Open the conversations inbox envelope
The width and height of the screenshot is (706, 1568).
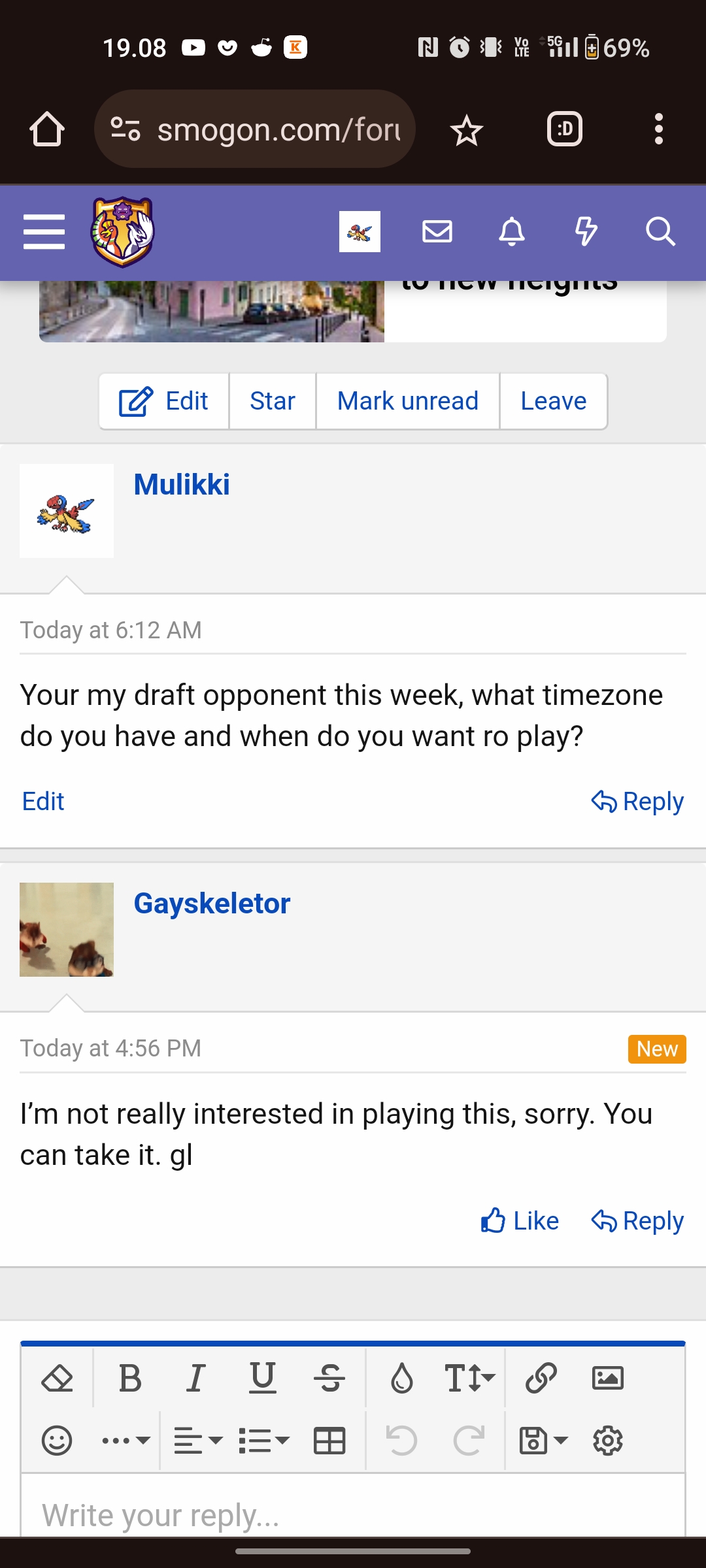(x=437, y=231)
